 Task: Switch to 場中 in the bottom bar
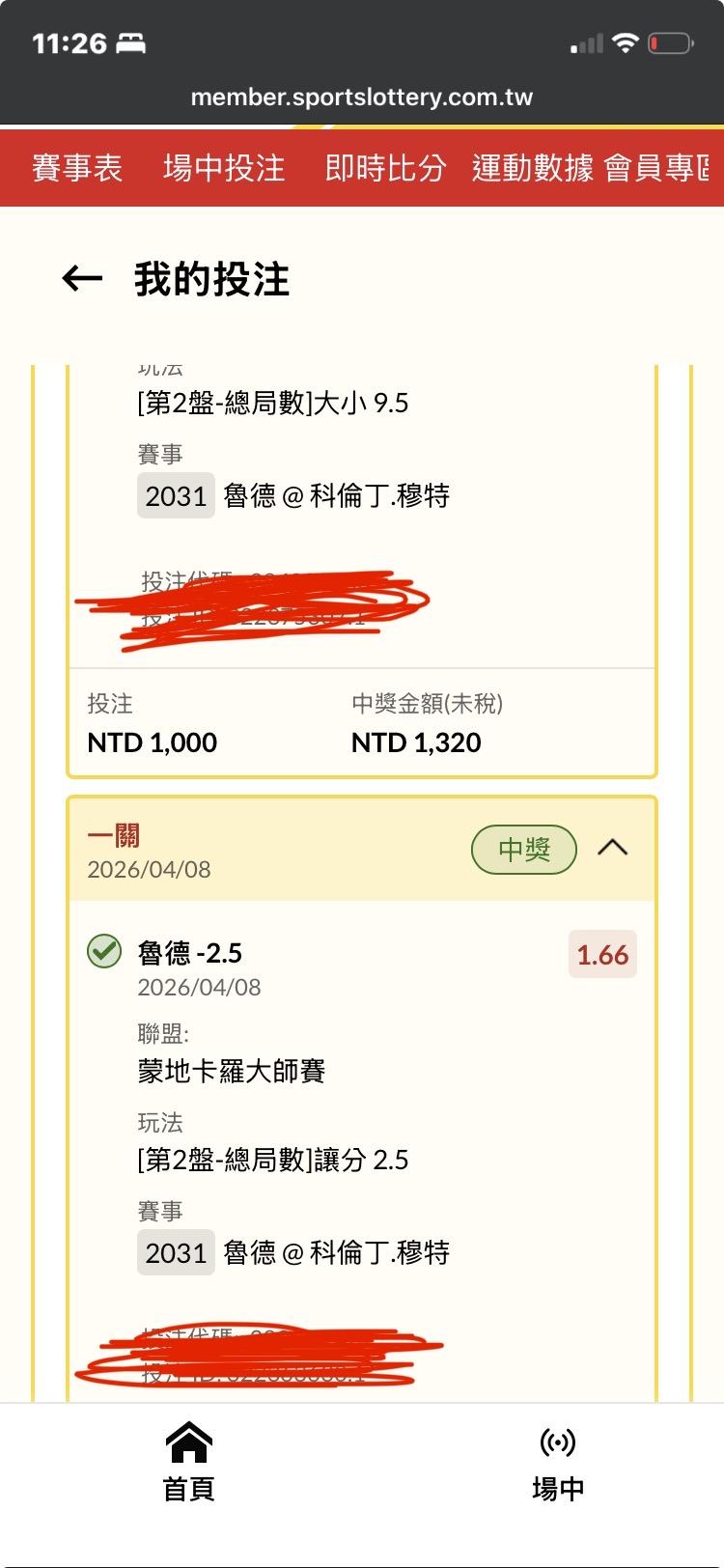tap(557, 1462)
